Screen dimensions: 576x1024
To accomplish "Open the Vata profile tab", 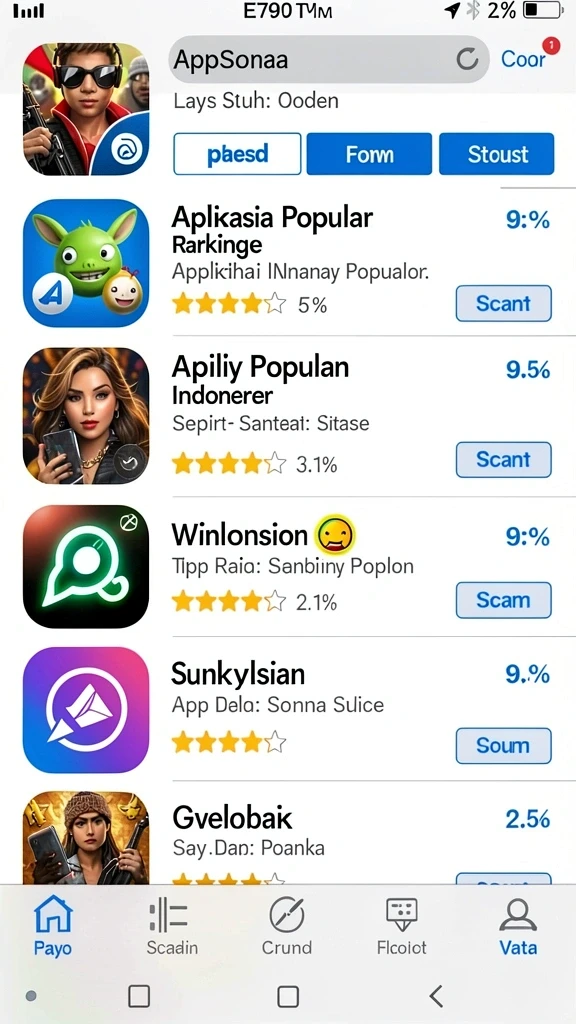I will (518, 925).
